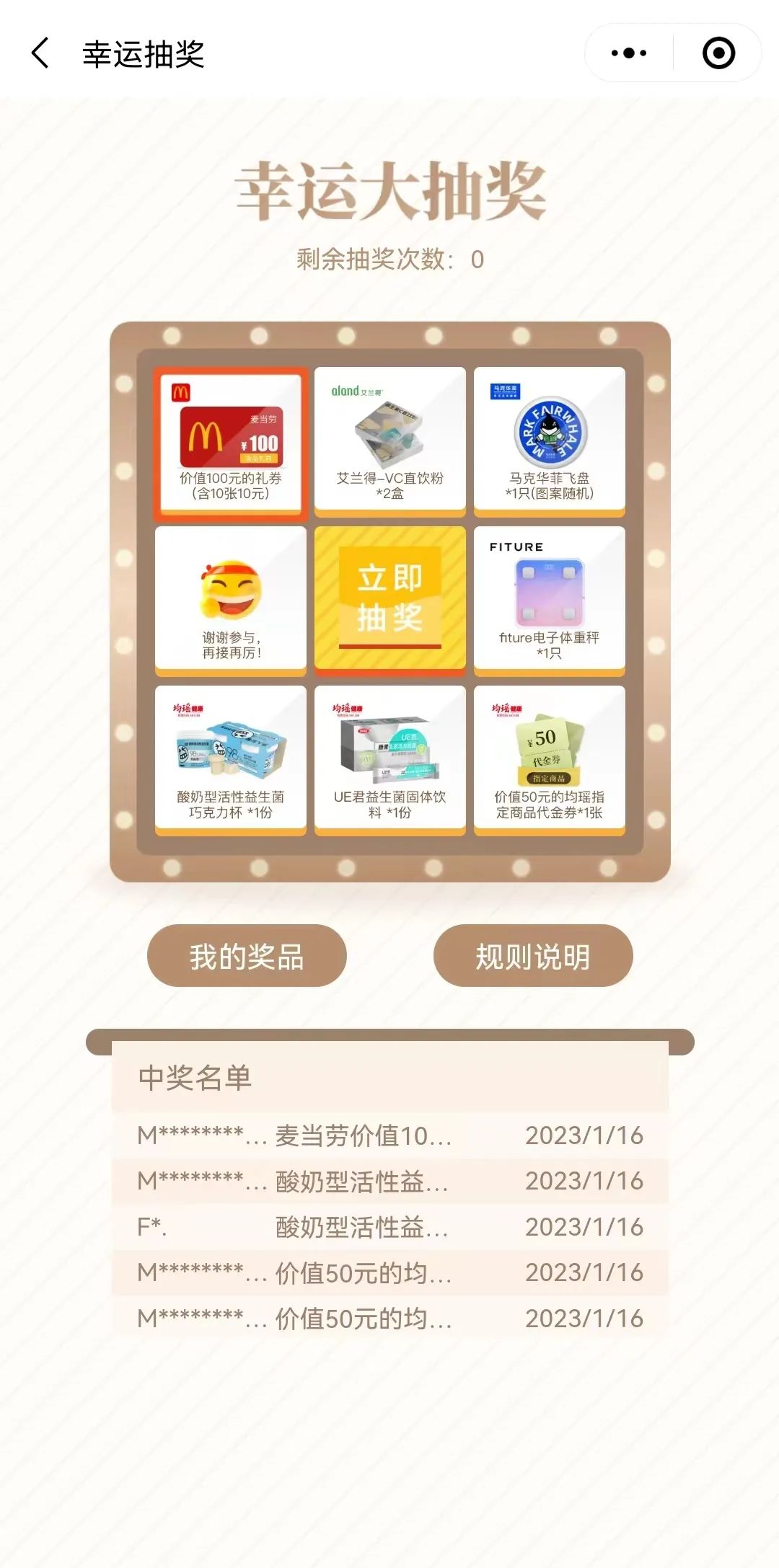The width and height of the screenshot is (779, 1568).
Task: Close the mini program via target icon
Action: tap(718, 53)
